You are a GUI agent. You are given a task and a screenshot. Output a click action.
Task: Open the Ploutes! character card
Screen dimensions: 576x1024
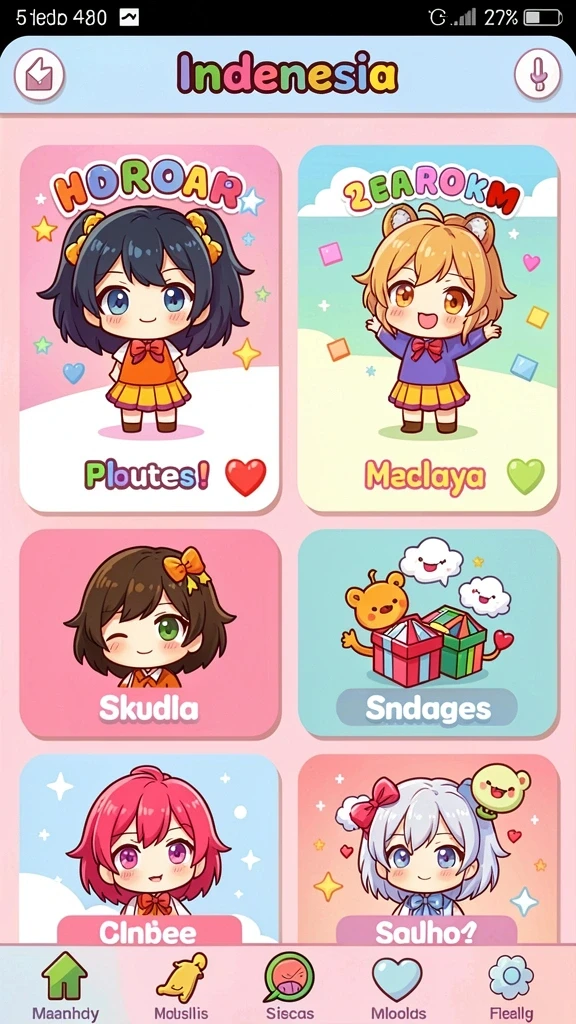150,328
